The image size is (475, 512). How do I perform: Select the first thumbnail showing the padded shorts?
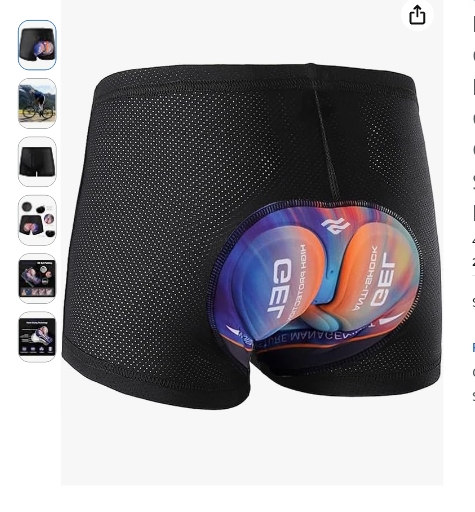click(37, 45)
